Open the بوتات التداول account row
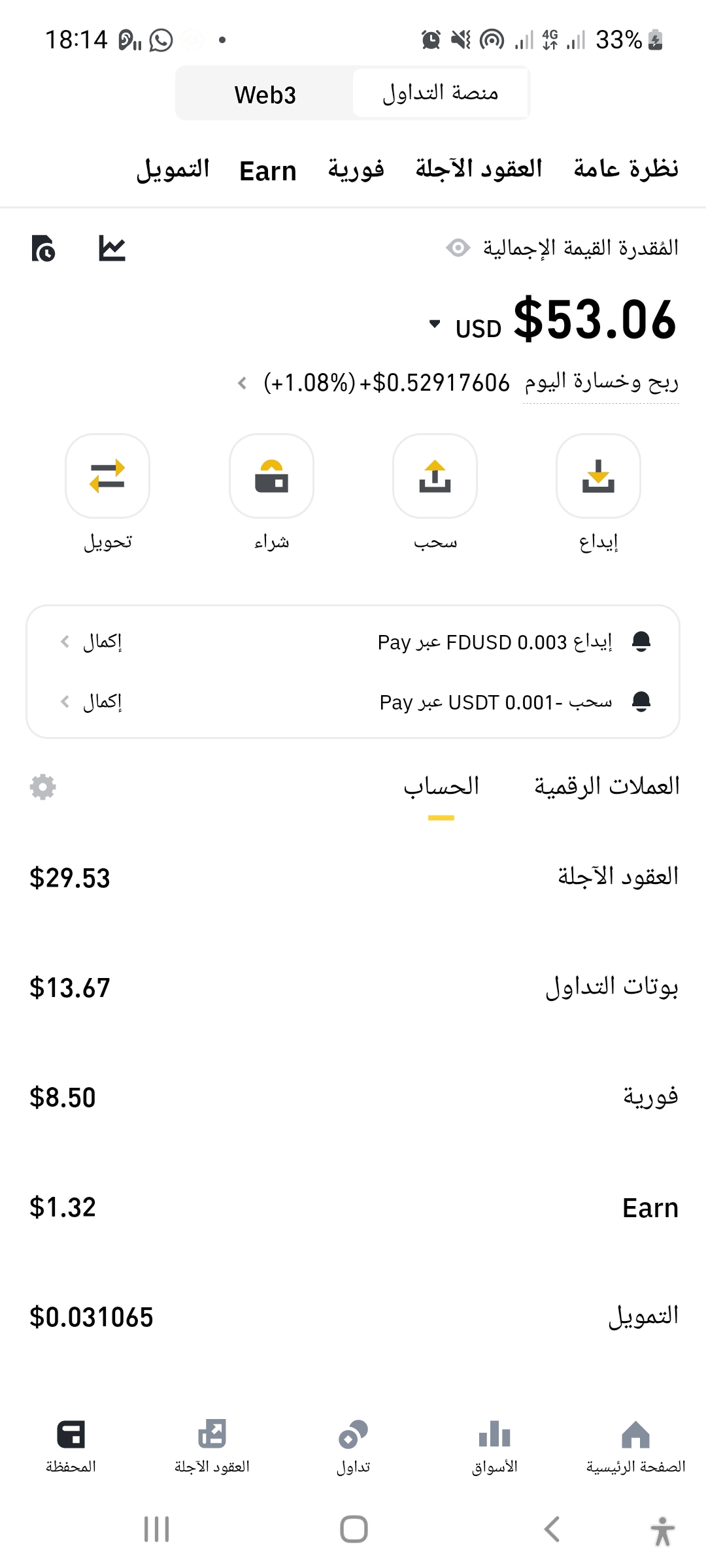 click(353, 987)
